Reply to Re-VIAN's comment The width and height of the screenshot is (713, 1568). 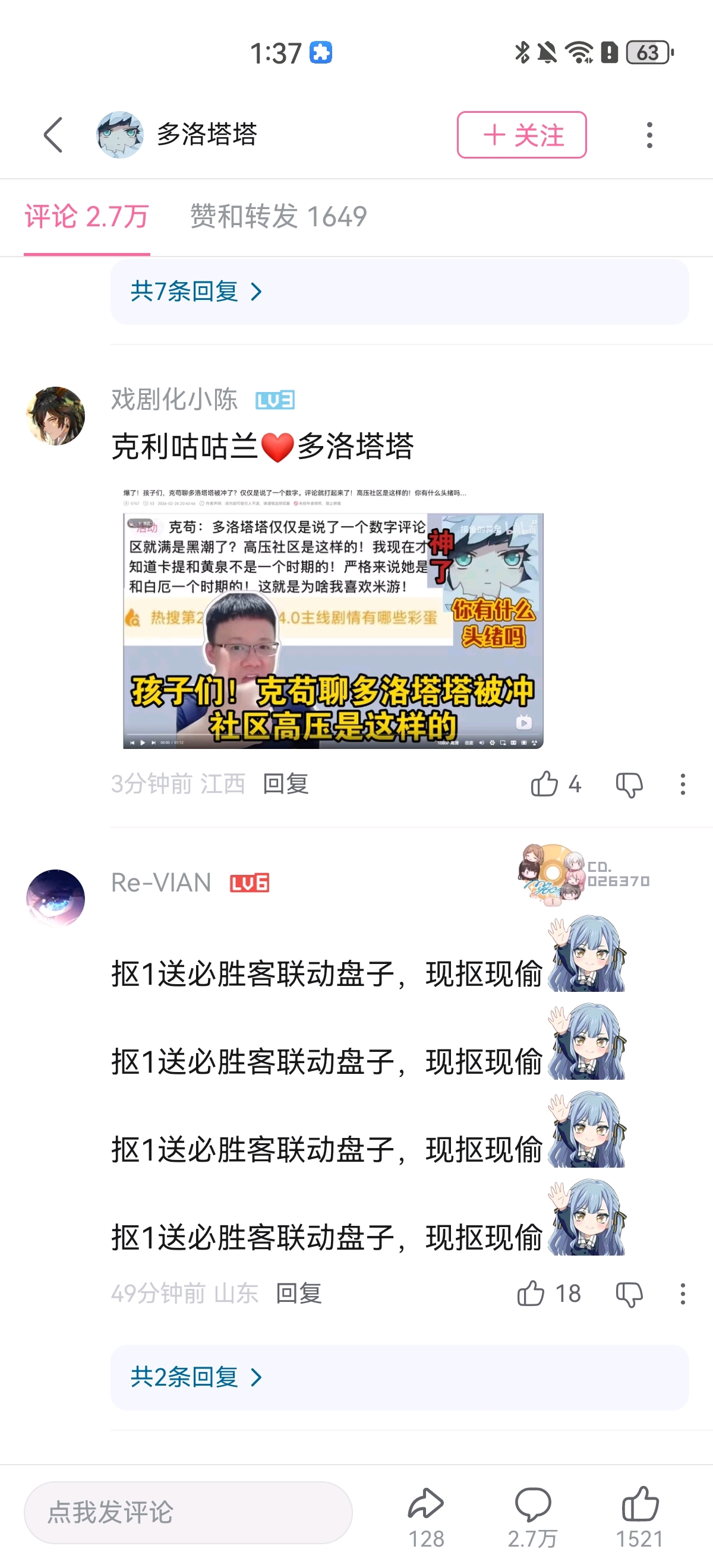298,1293
